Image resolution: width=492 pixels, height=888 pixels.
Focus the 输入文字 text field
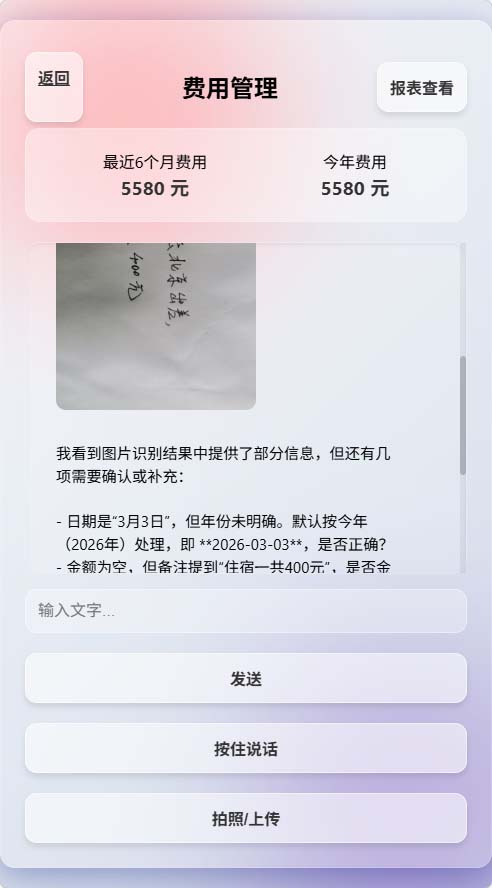pos(246,611)
